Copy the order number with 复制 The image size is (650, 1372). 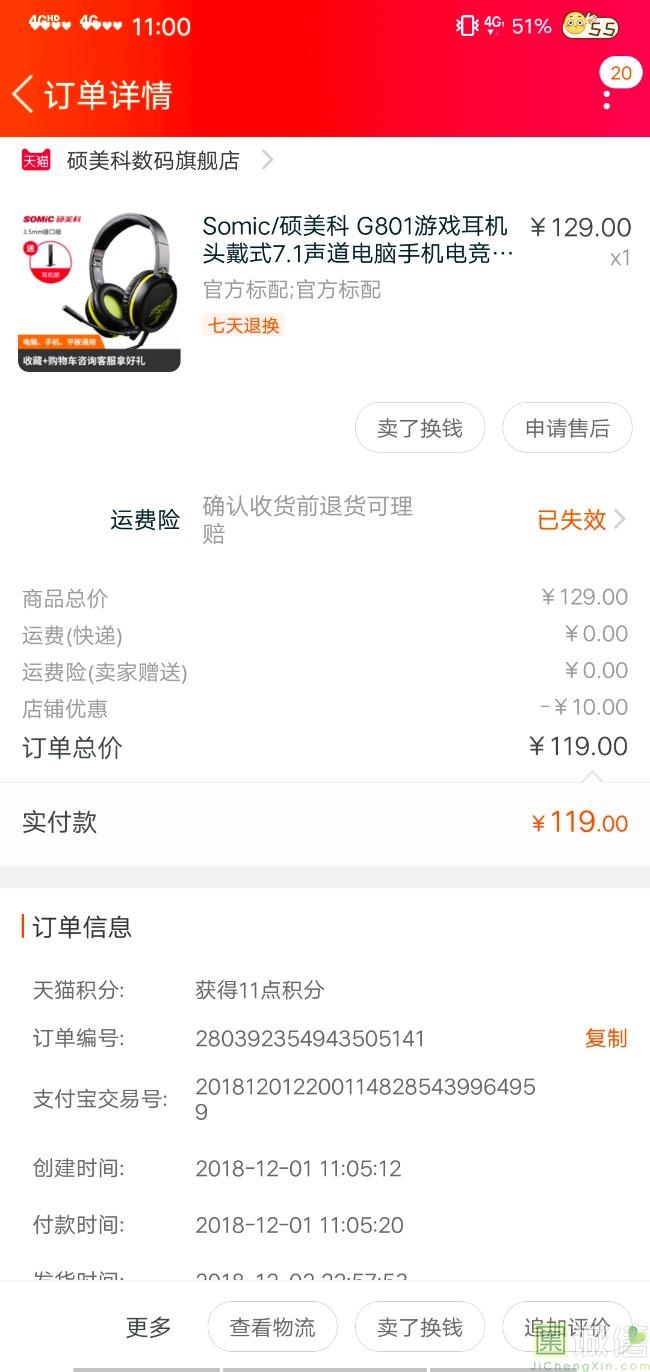coord(606,1038)
